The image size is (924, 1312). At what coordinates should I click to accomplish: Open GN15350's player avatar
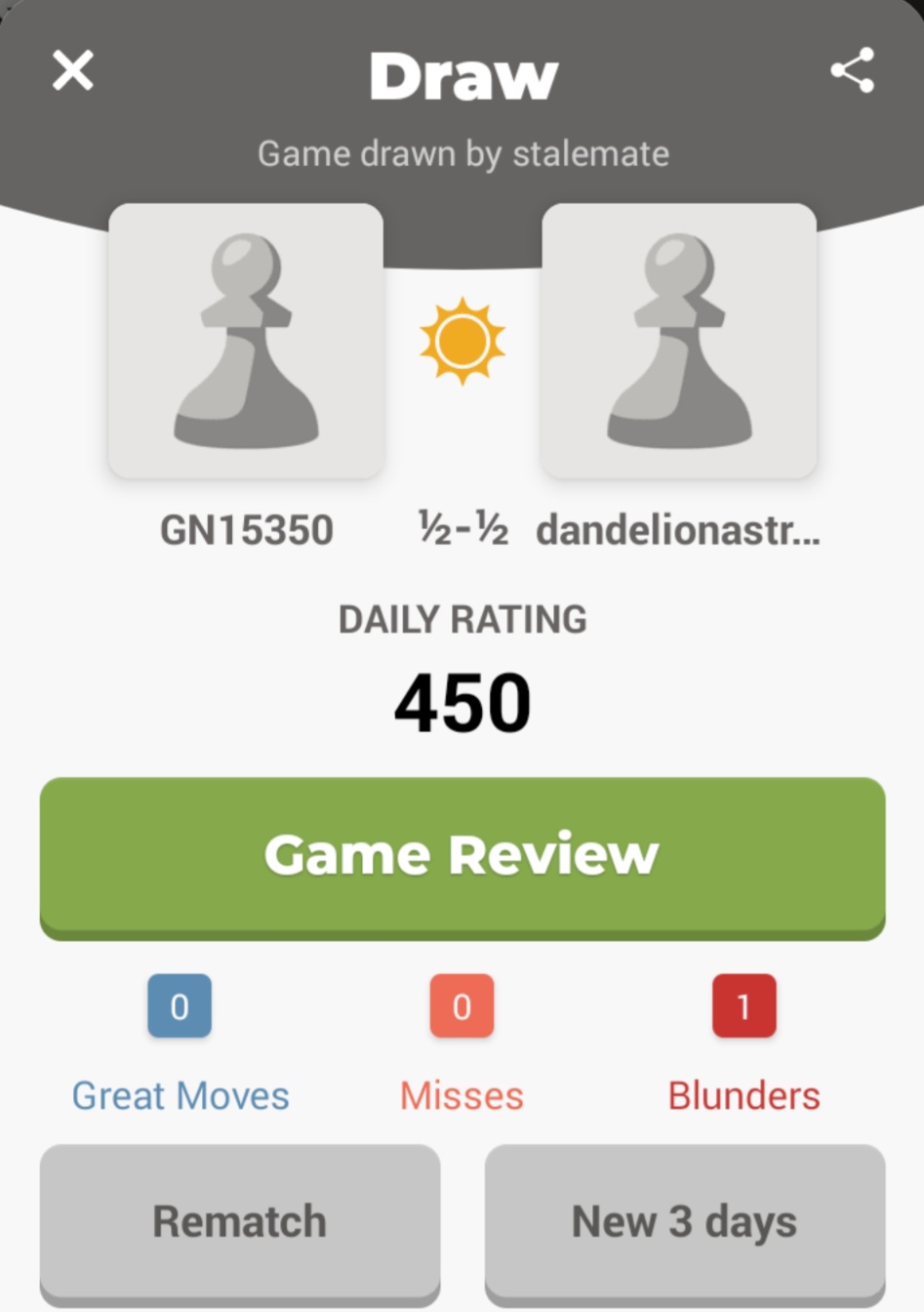[x=246, y=341]
